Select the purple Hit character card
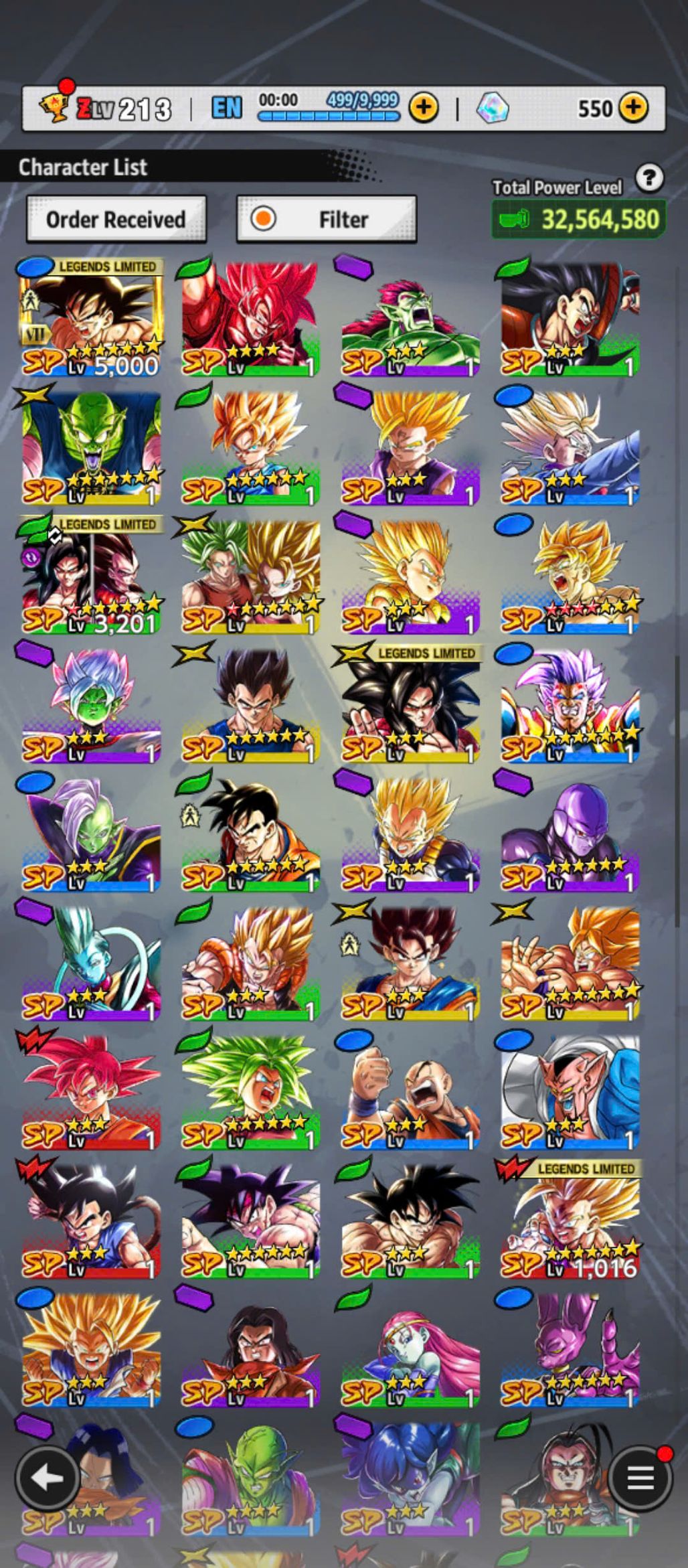Viewport: 688px width, 1568px height. click(570, 835)
